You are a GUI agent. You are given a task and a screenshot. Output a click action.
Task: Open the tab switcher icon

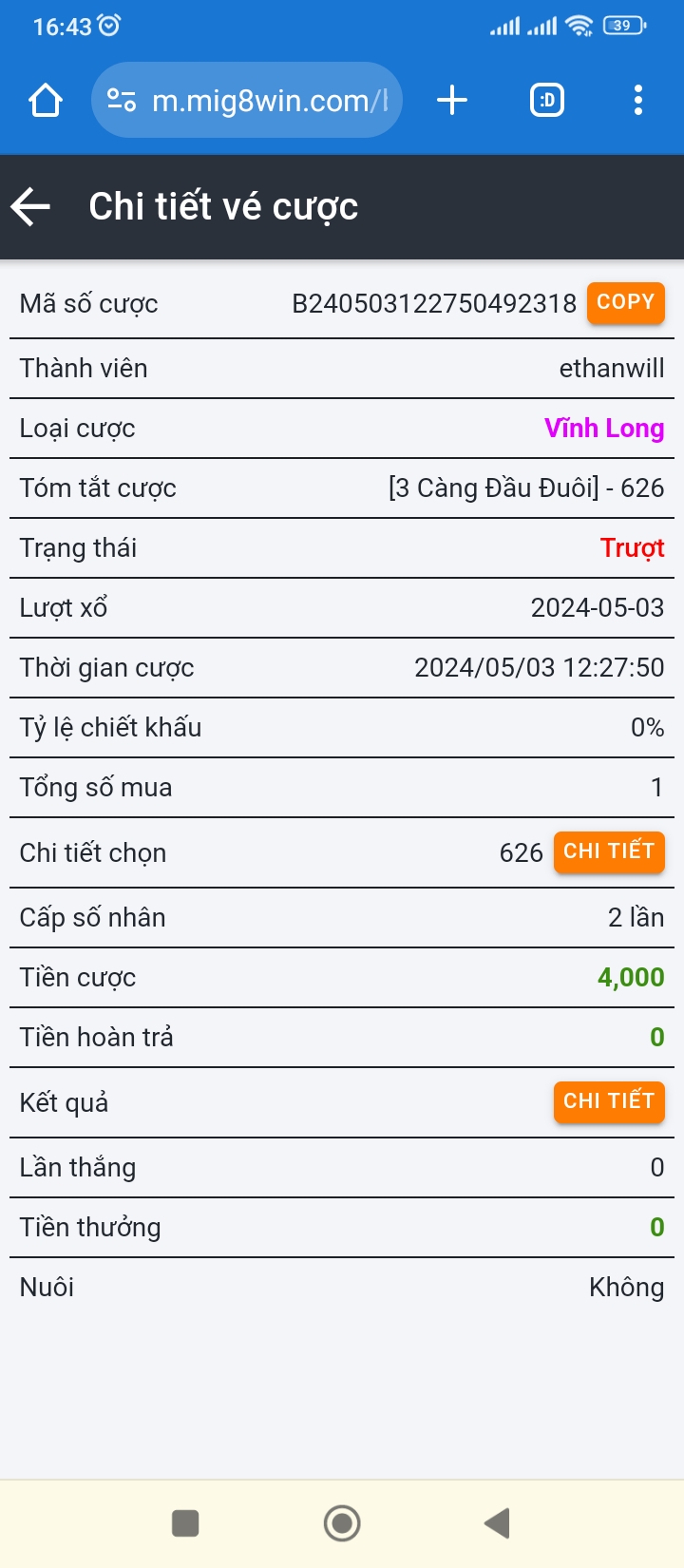tap(546, 99)
